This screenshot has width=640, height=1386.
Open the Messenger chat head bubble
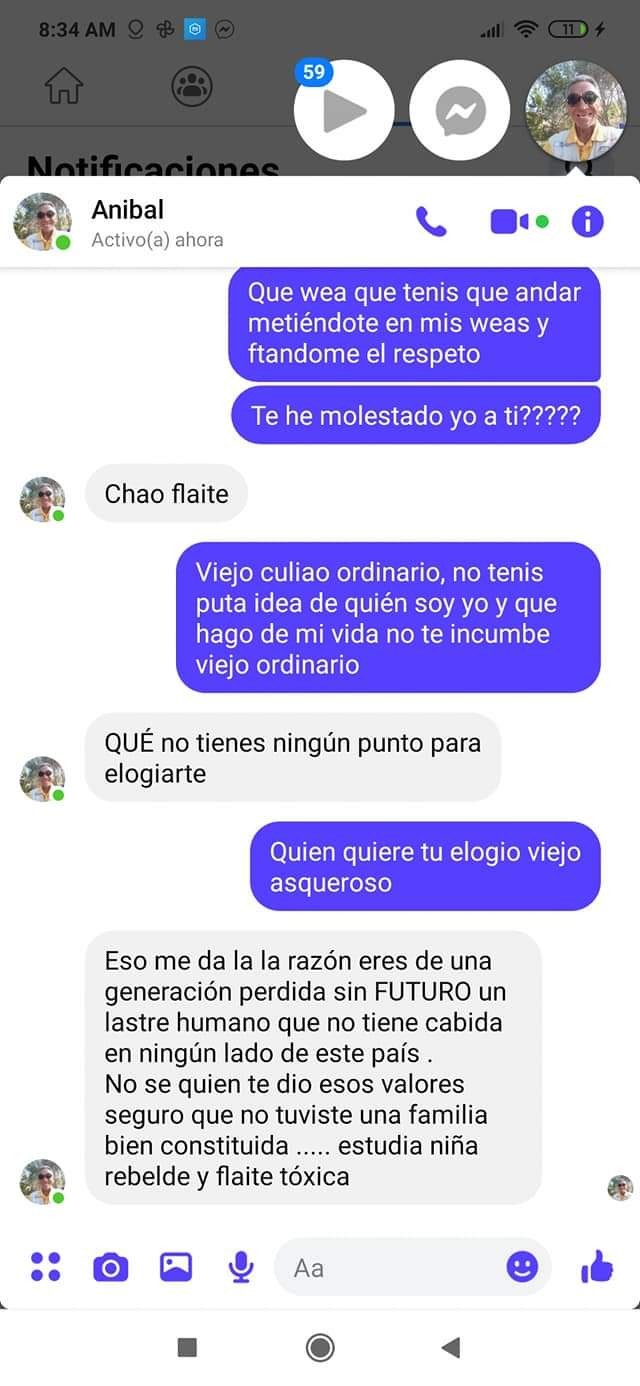(x=460, y=110)
